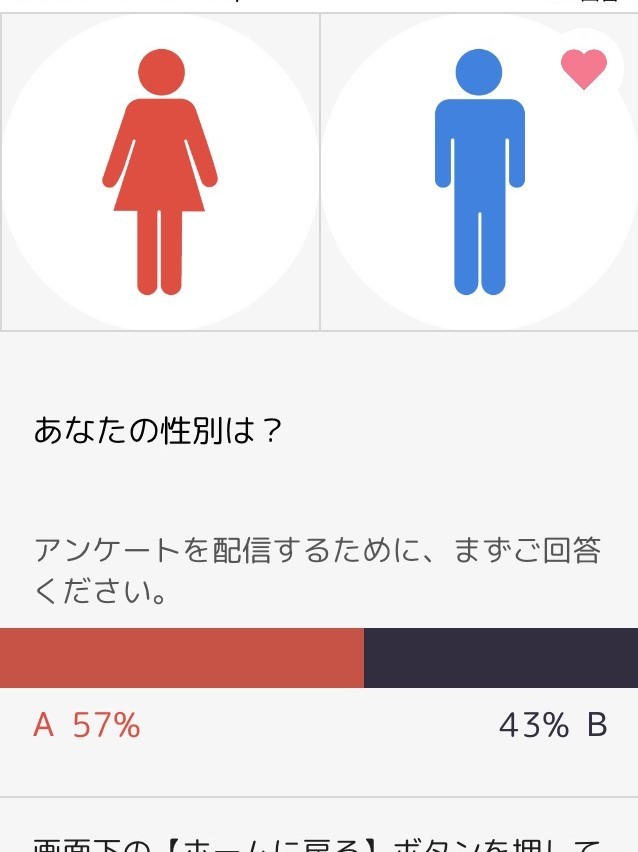Select the red female figure option
638x852 pixels.
coord(160,173)
